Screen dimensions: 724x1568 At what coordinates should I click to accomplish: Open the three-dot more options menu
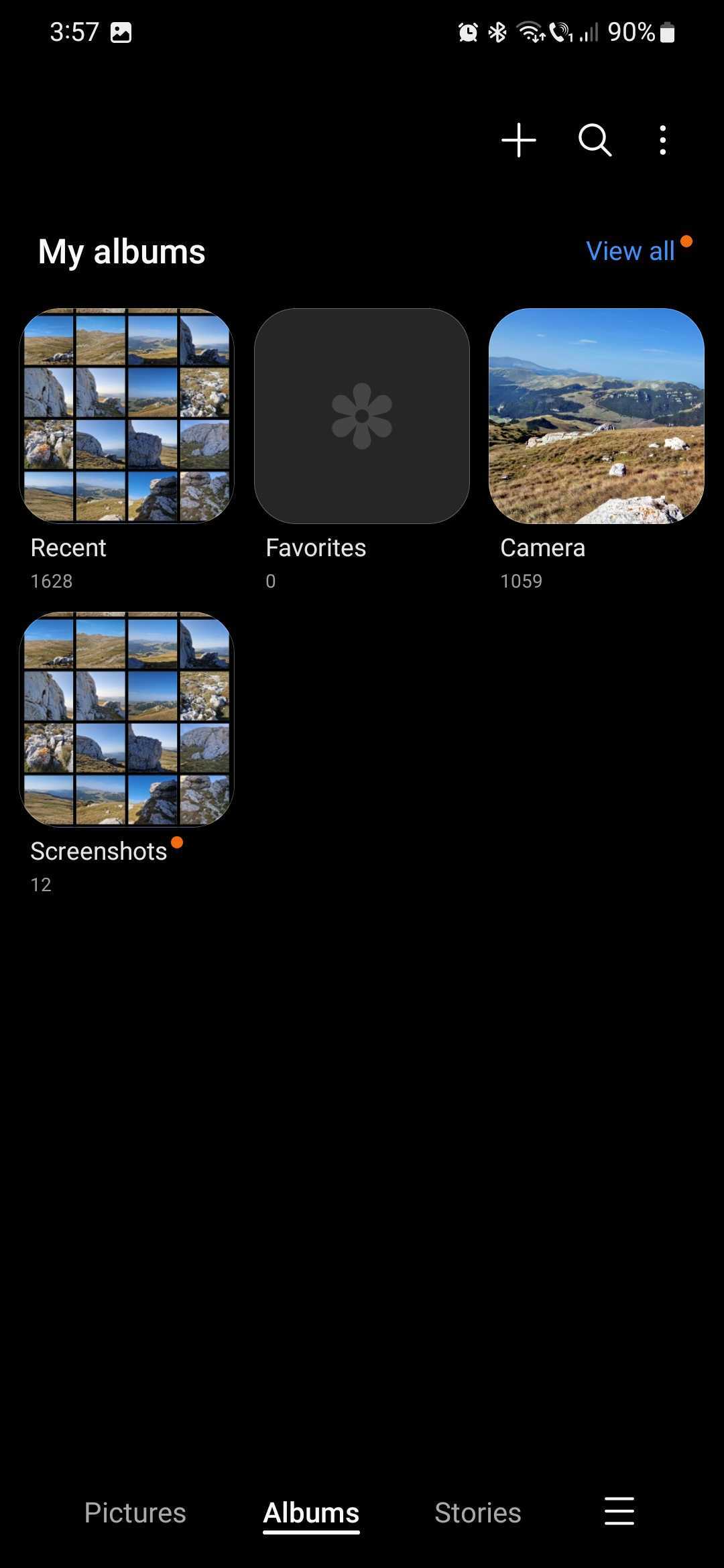pyautogui.click(x=663, y=140)
